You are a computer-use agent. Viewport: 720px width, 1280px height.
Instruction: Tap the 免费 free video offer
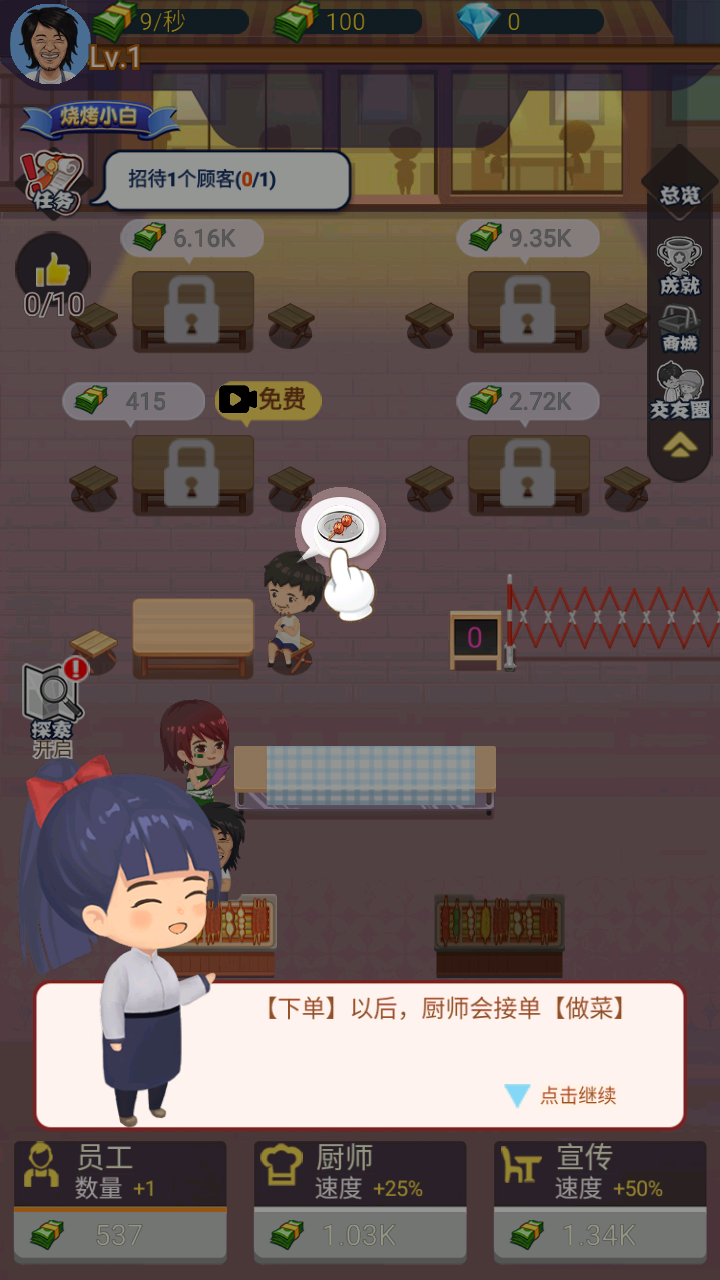[270, 400]
